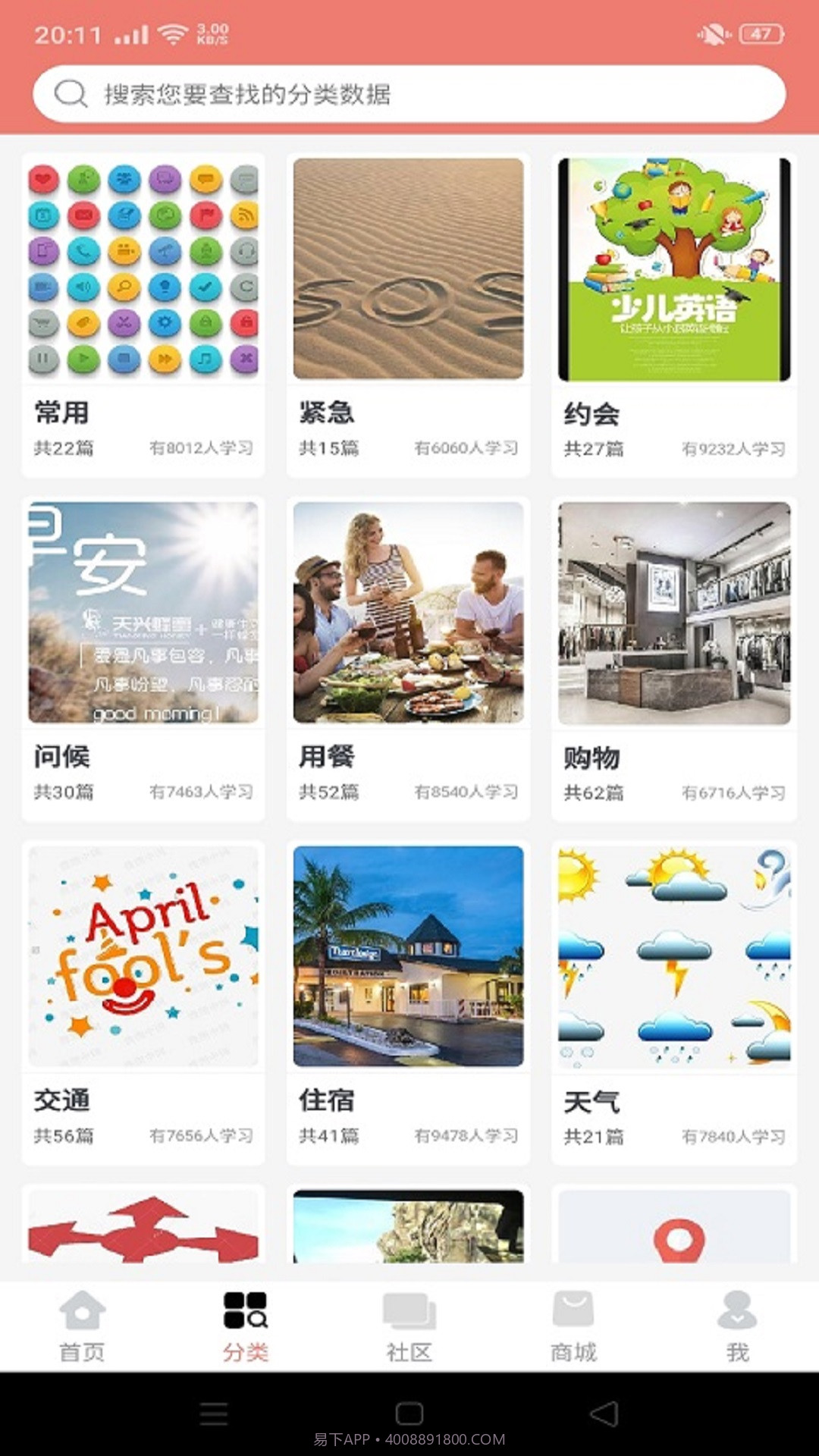Tap the search input field at the top
The image size is (819, 1456).
pos(409,93)
